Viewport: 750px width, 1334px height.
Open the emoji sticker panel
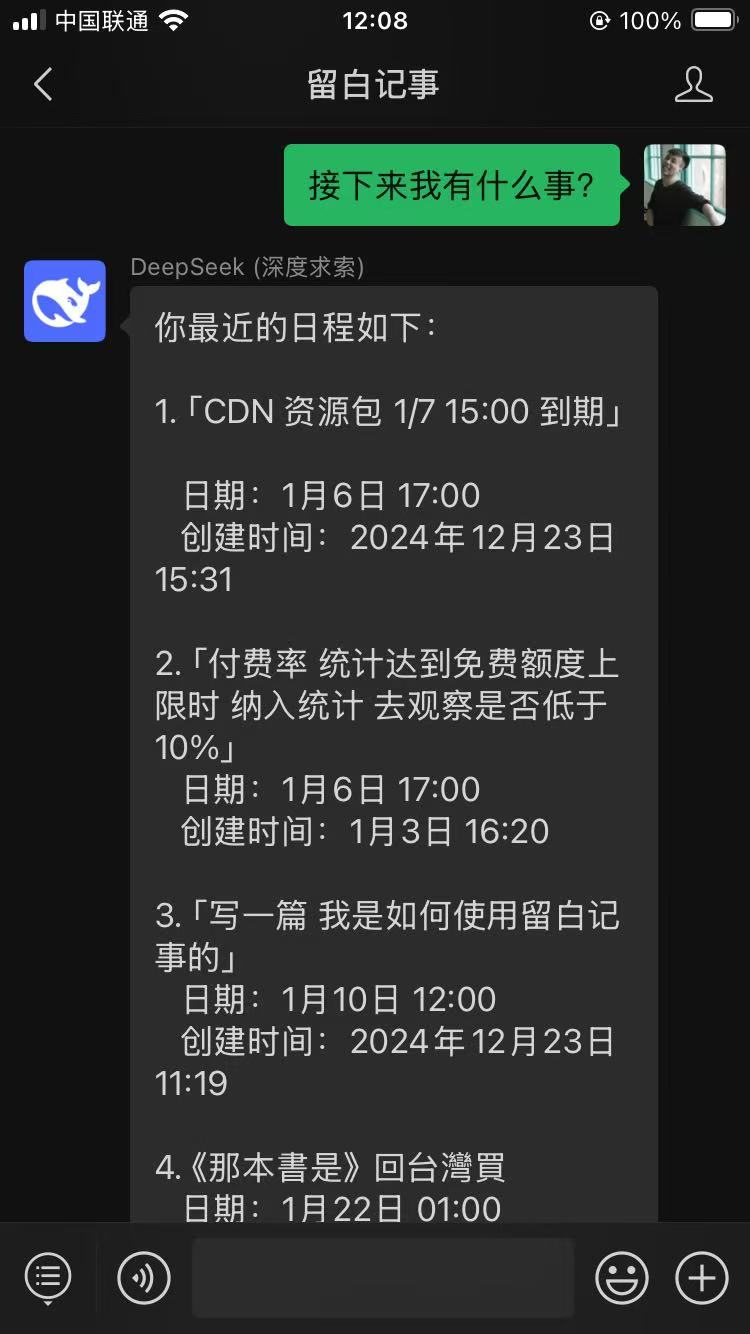pos(621,1278)
